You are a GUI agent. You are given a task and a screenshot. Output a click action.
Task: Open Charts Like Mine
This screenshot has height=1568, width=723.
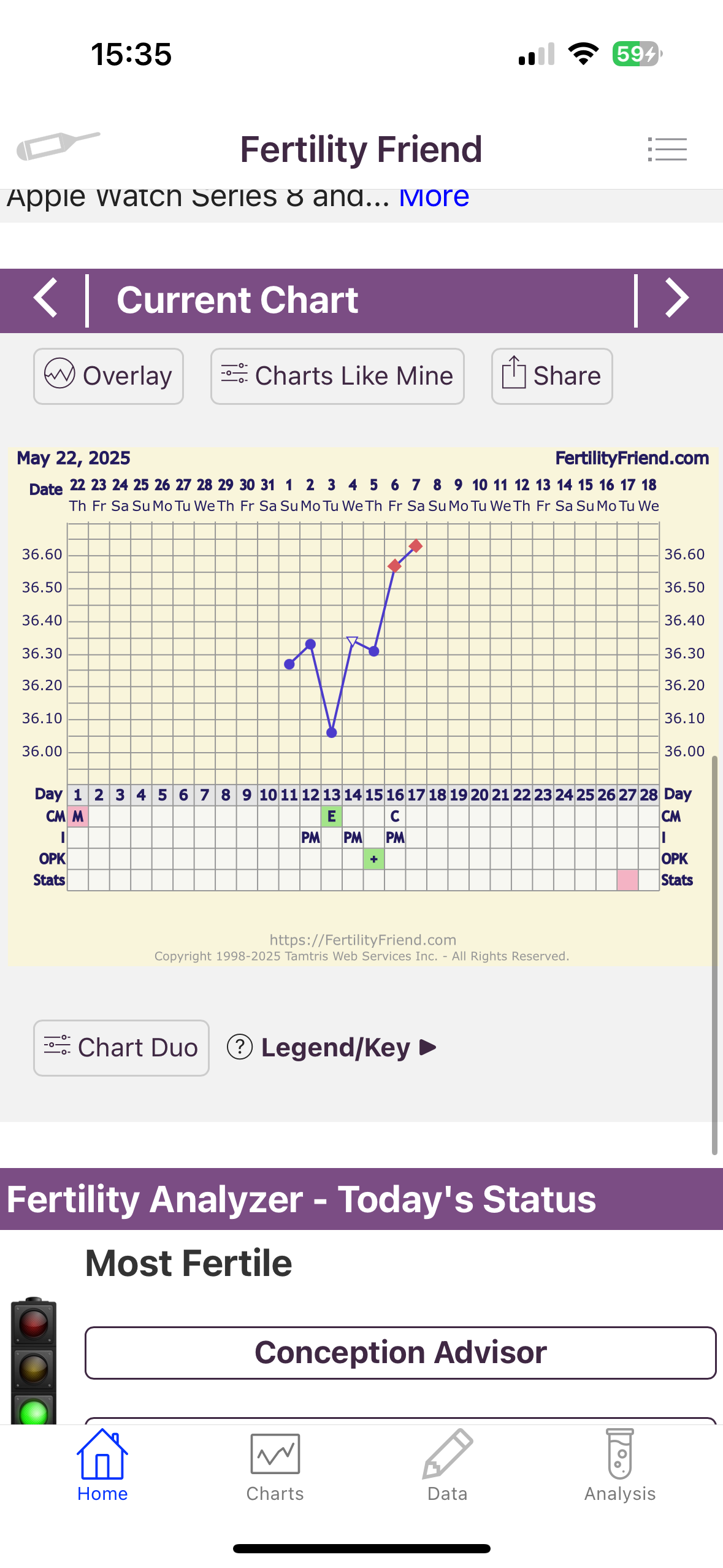(337, 376)
